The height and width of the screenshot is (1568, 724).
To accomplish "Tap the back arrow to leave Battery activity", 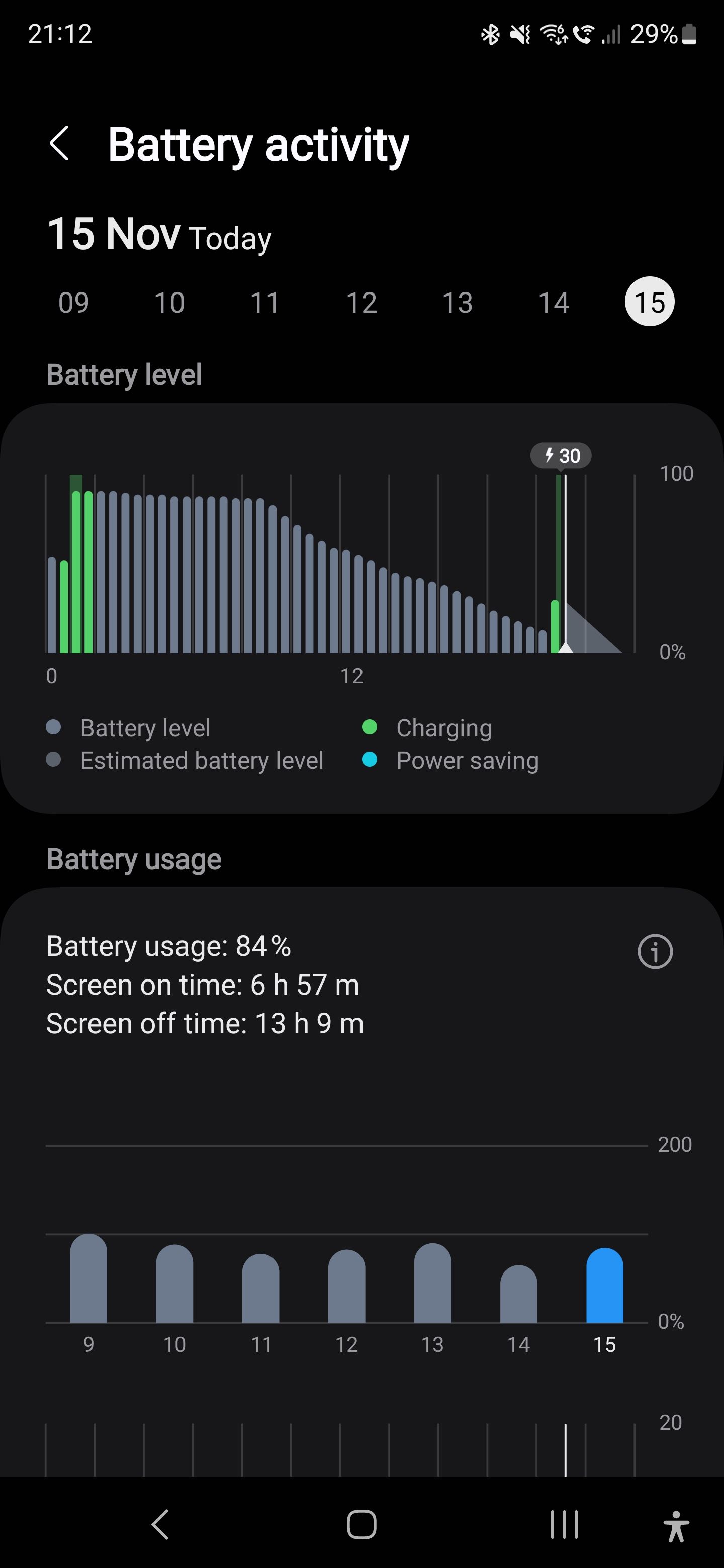I will [x=60, y=144].
